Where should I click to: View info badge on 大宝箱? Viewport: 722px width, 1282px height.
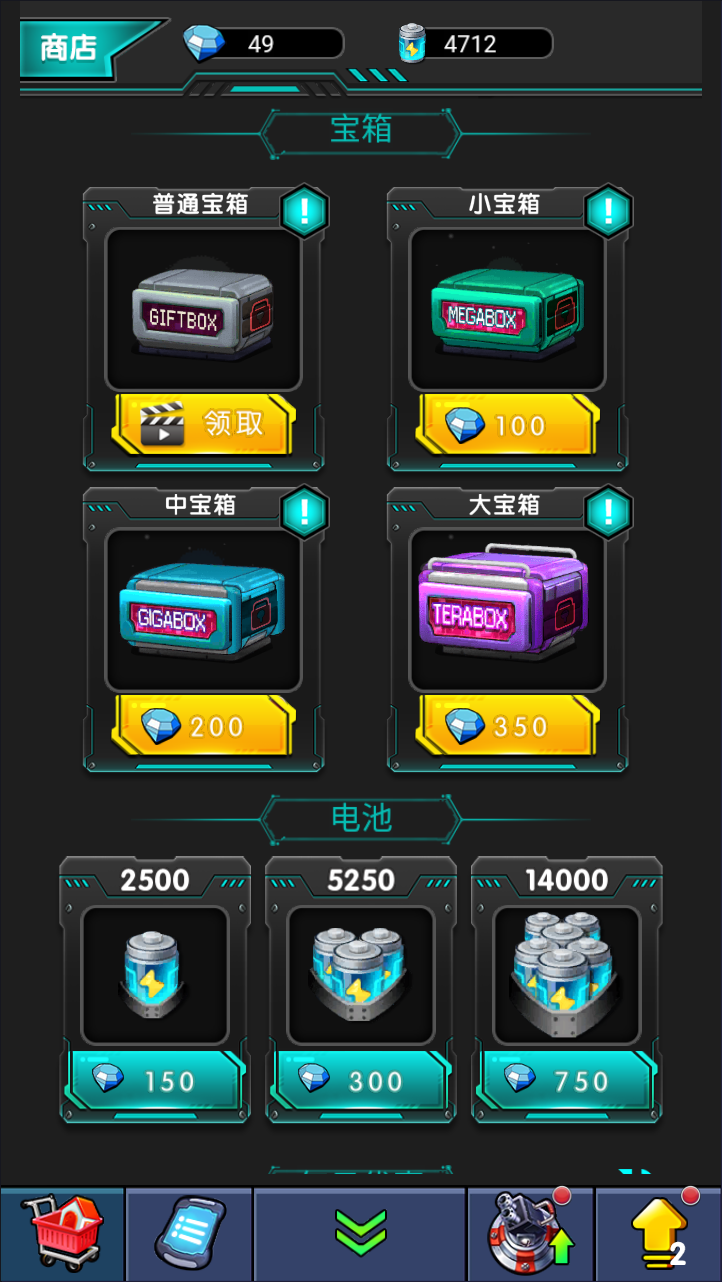click(x=608, y=511)
